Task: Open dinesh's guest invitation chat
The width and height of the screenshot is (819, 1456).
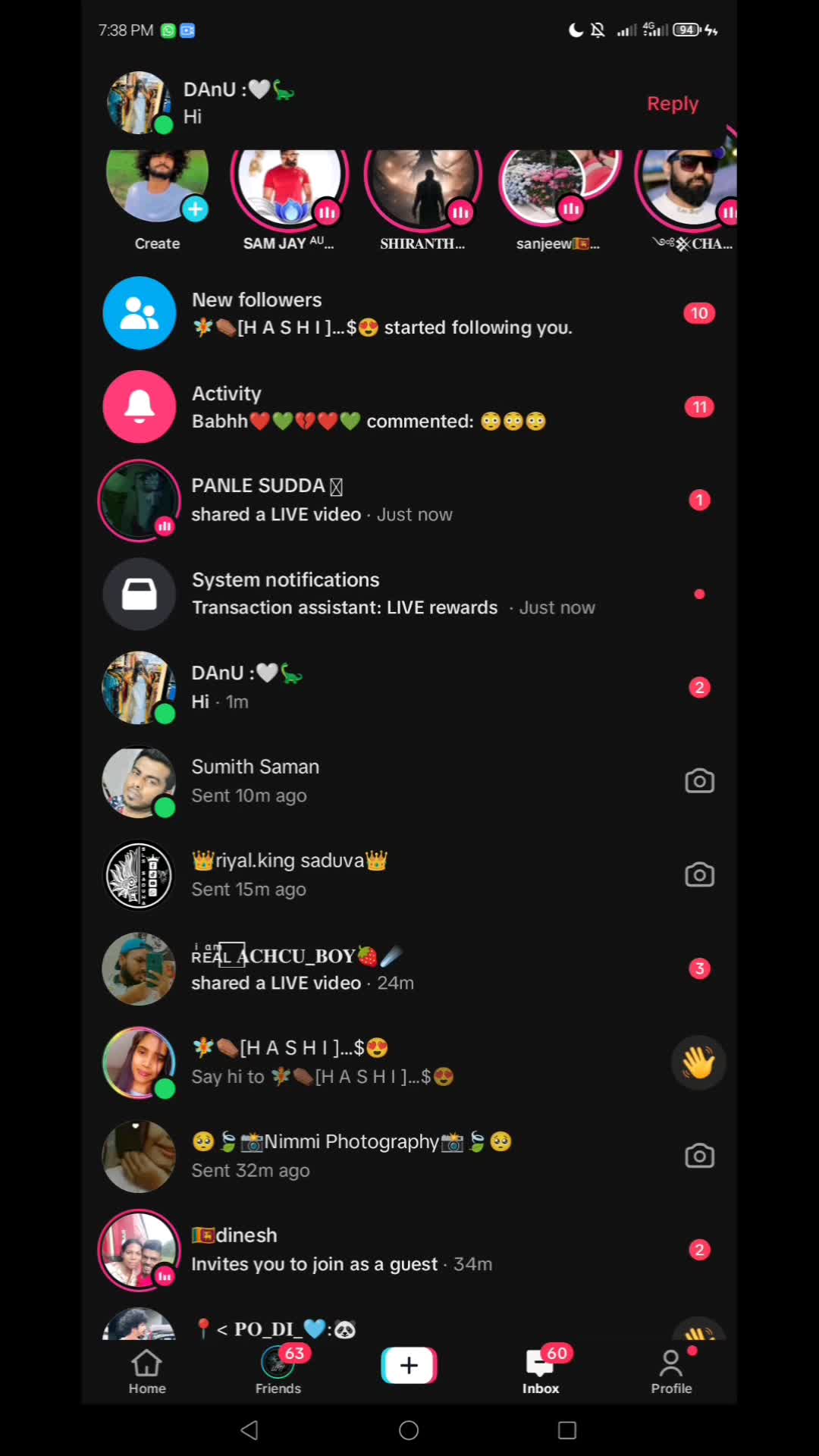Action: tap(409, 1250)
